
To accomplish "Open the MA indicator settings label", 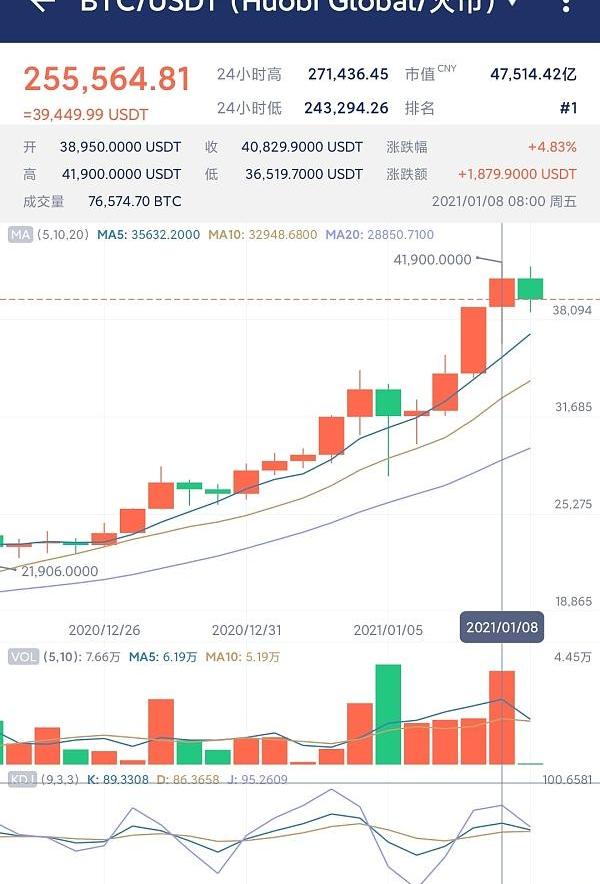I will click(x=20, y=235).
